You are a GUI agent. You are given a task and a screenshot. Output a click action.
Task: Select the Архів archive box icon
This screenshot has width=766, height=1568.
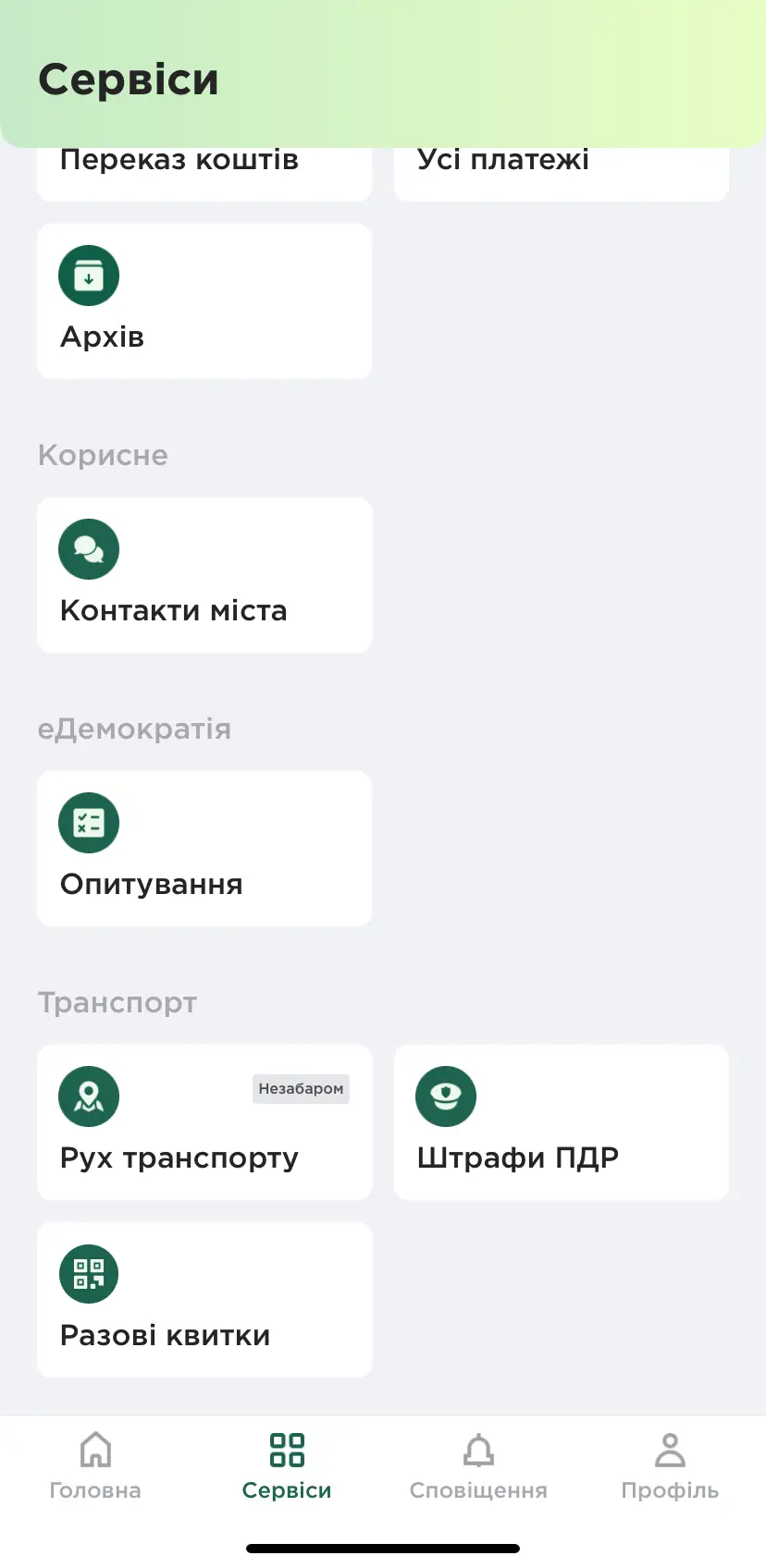pos(88,275)
